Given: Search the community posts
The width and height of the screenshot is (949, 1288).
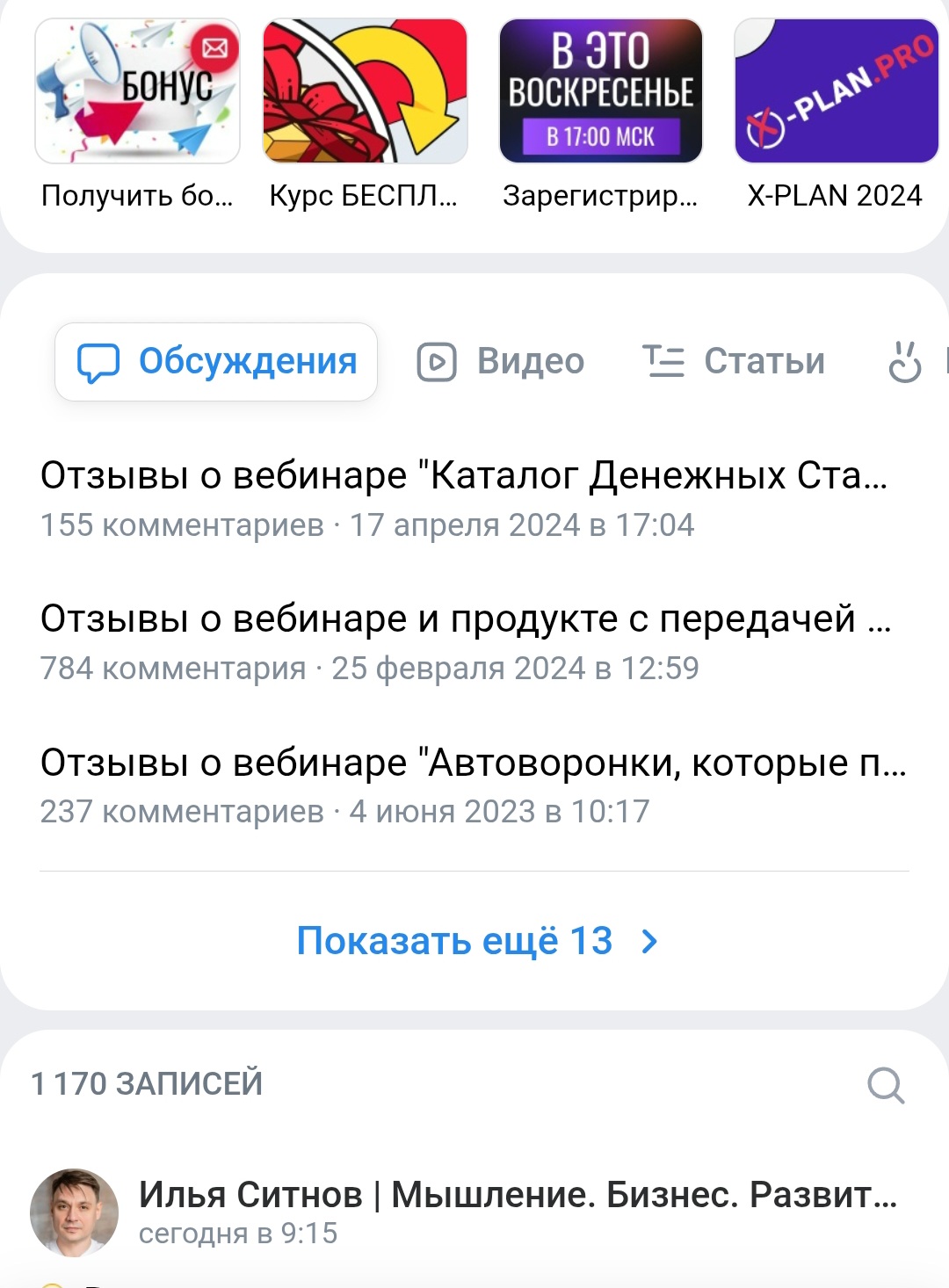Looking at the screenshot, I should pos(886,1085).
